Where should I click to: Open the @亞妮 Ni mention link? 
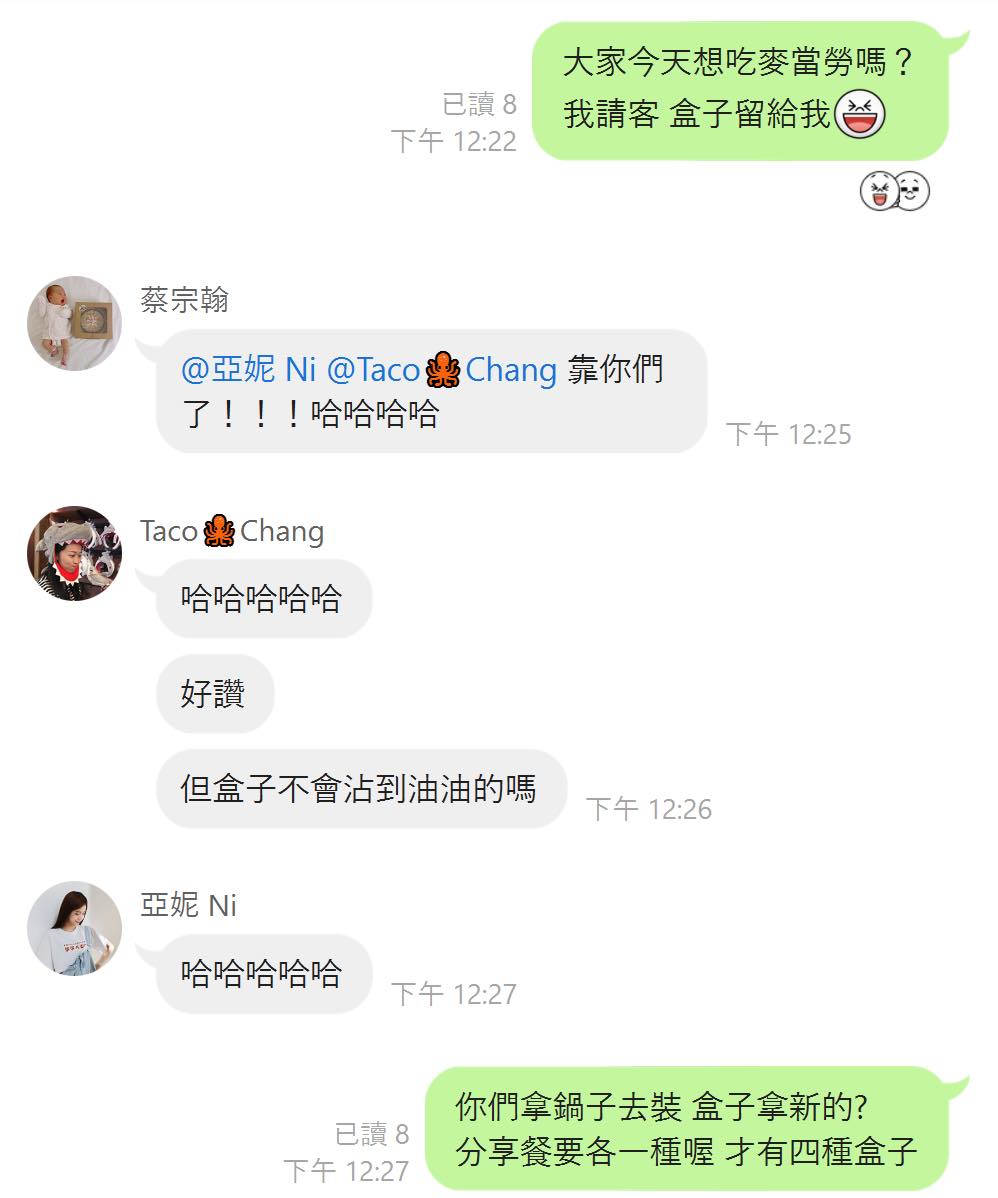point(249,371)
